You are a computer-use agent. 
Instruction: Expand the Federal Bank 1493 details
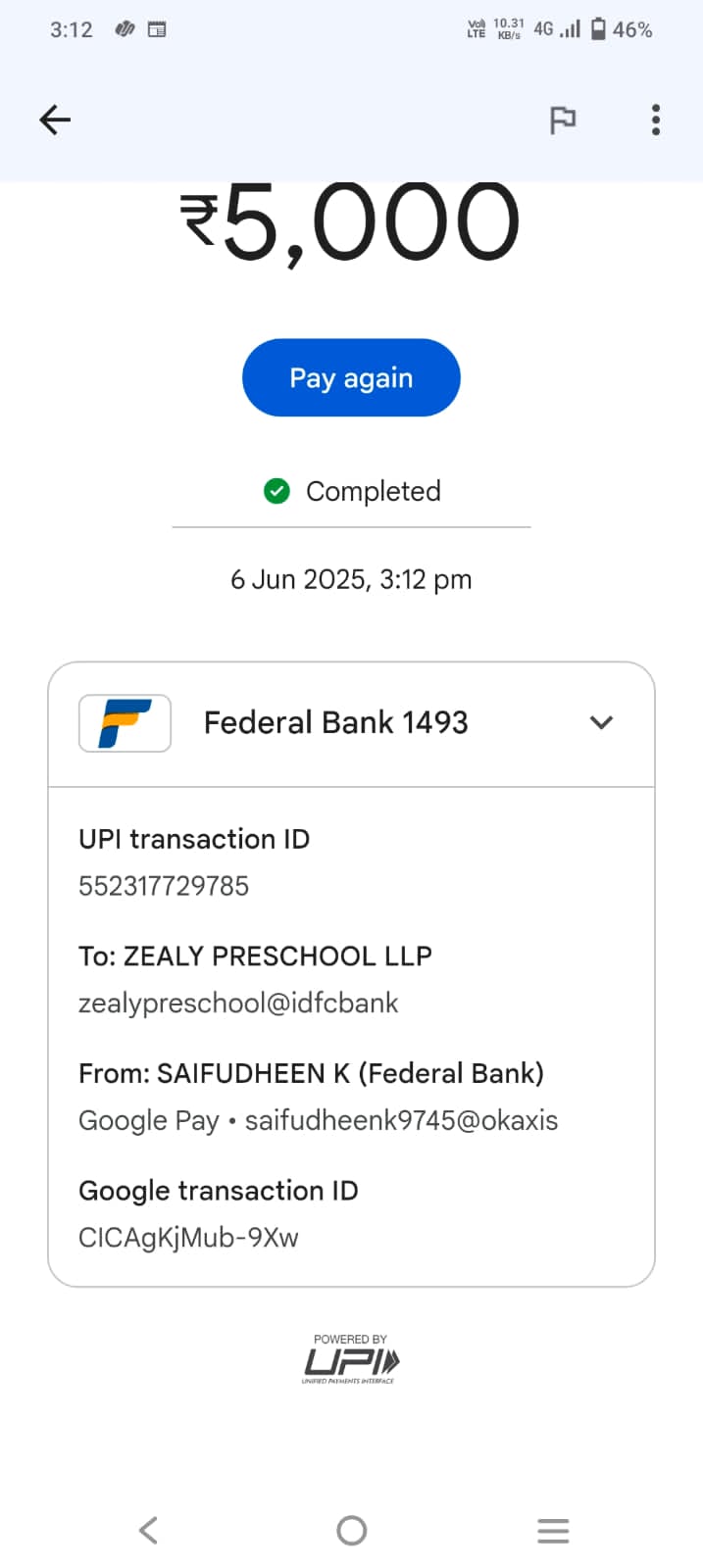point(601,722)
